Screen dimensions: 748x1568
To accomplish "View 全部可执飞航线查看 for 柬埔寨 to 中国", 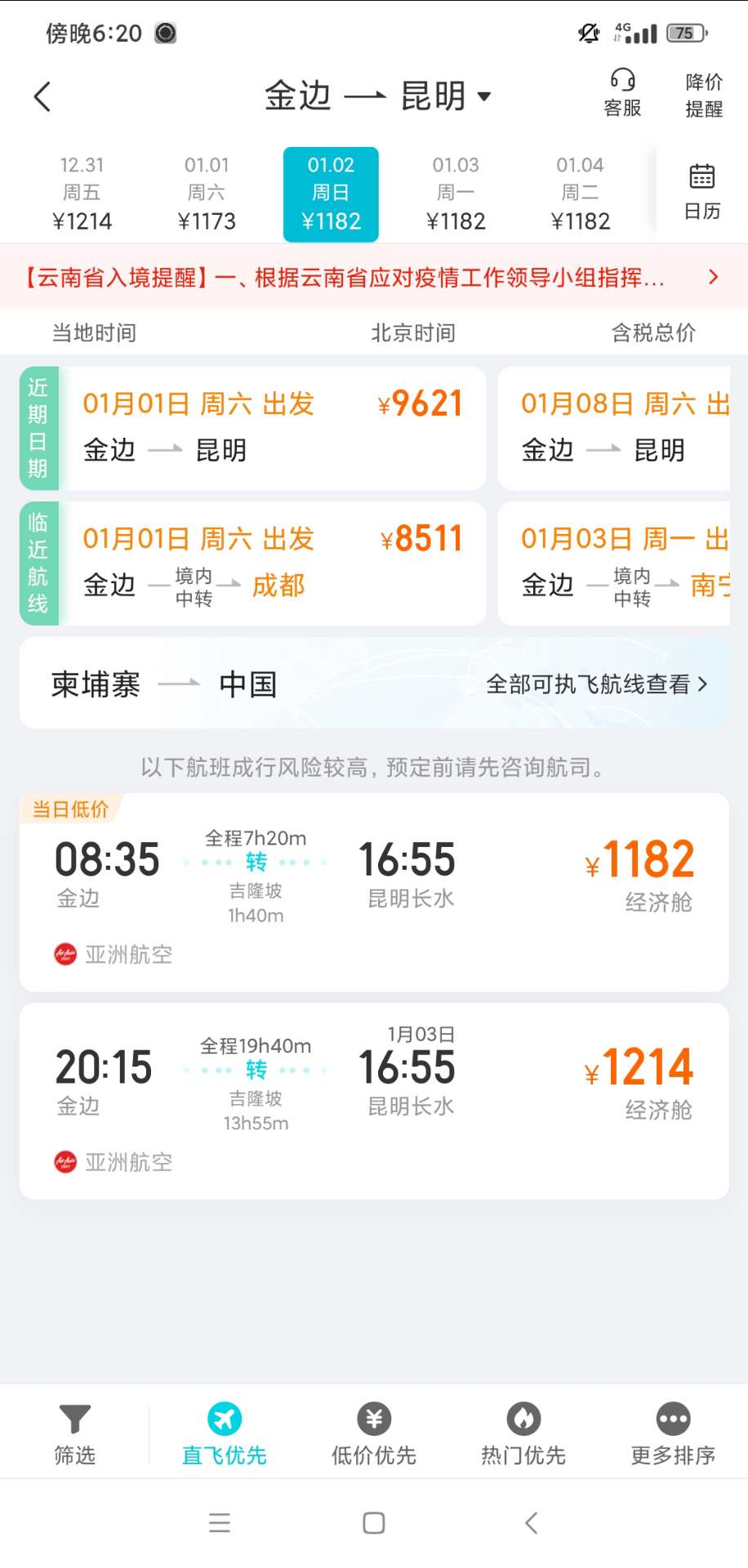I will point(596,684).
